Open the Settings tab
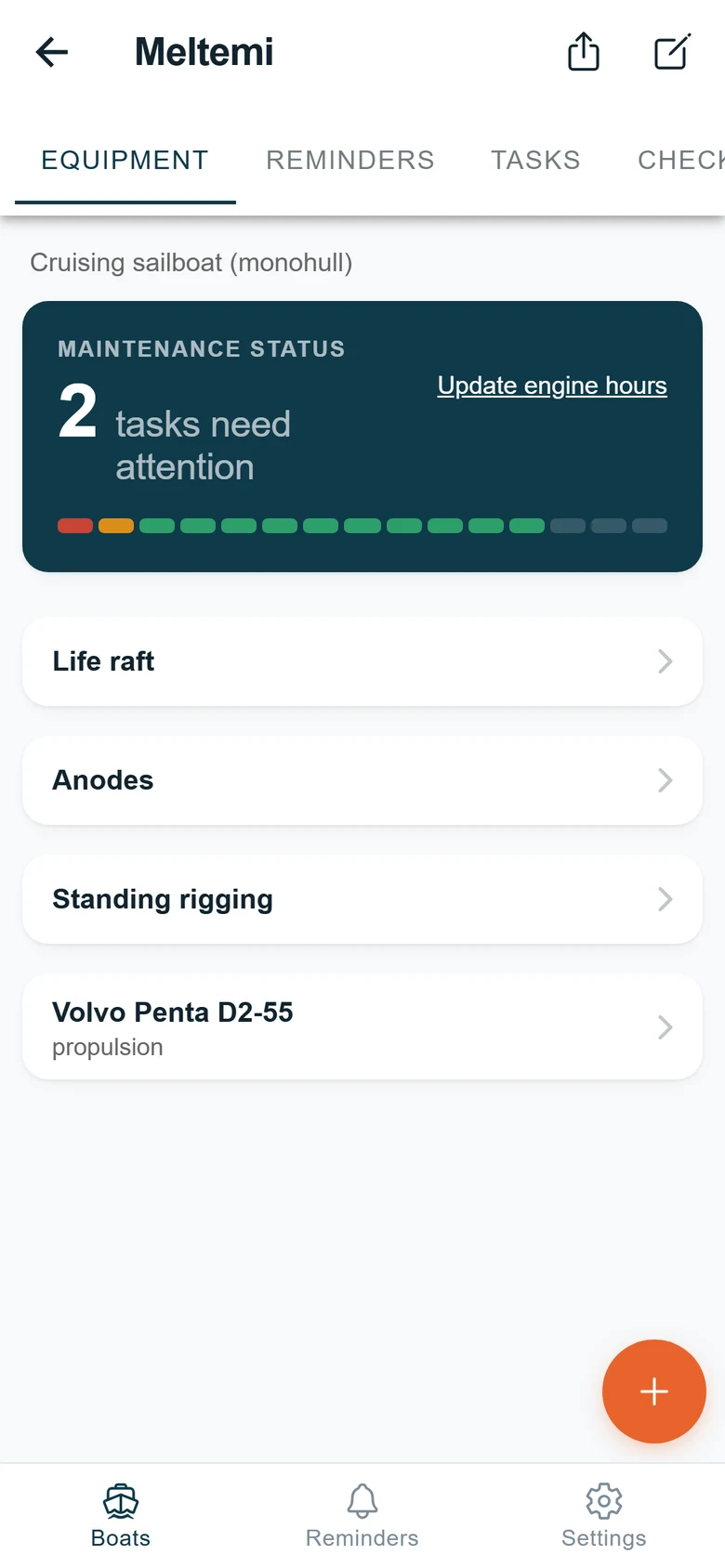 604,1516
